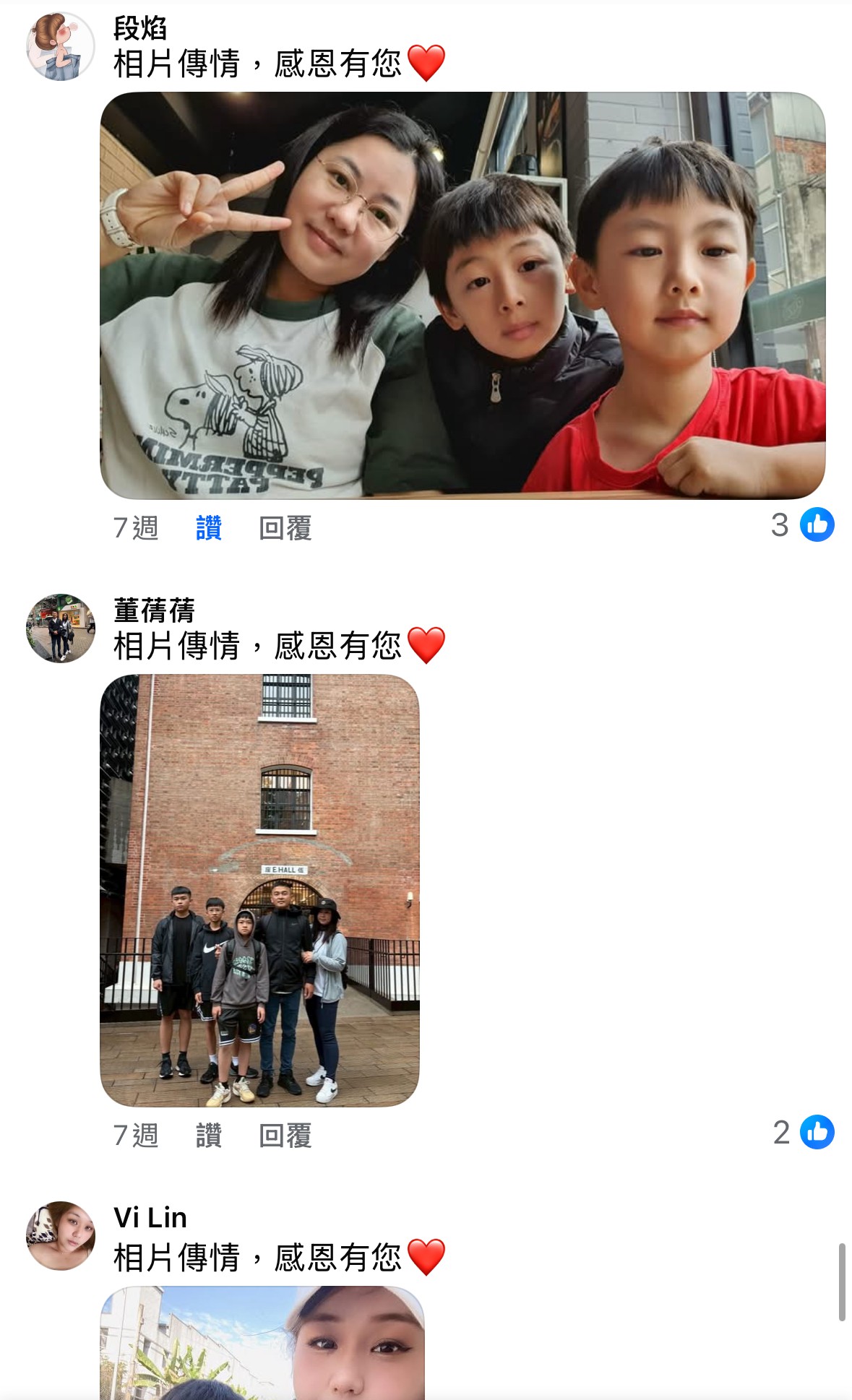Open the photo in 董蒨蒨's comment
Viewport: 852px width, 1400px height.
(259, 890)
